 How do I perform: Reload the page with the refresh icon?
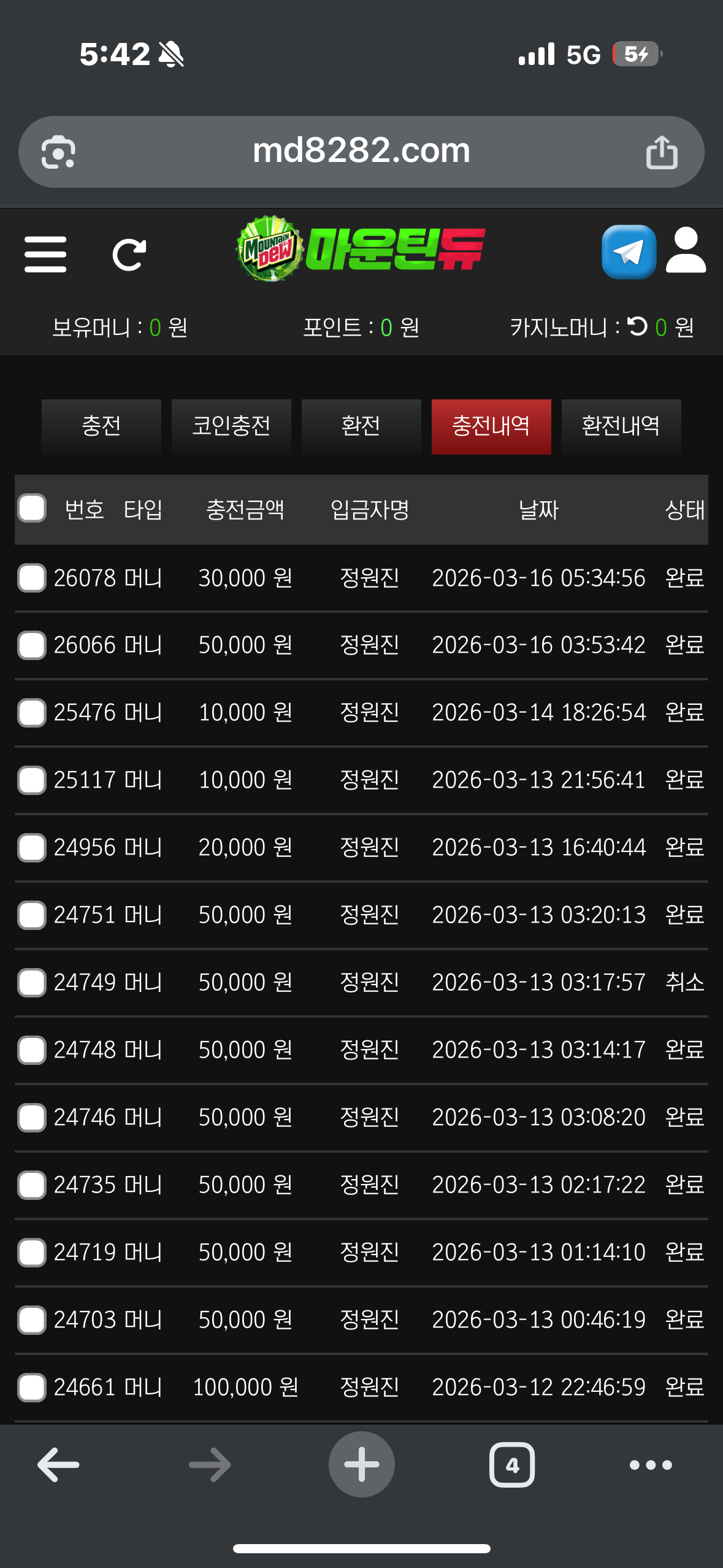pyautogui.click(x=129, y=254)
